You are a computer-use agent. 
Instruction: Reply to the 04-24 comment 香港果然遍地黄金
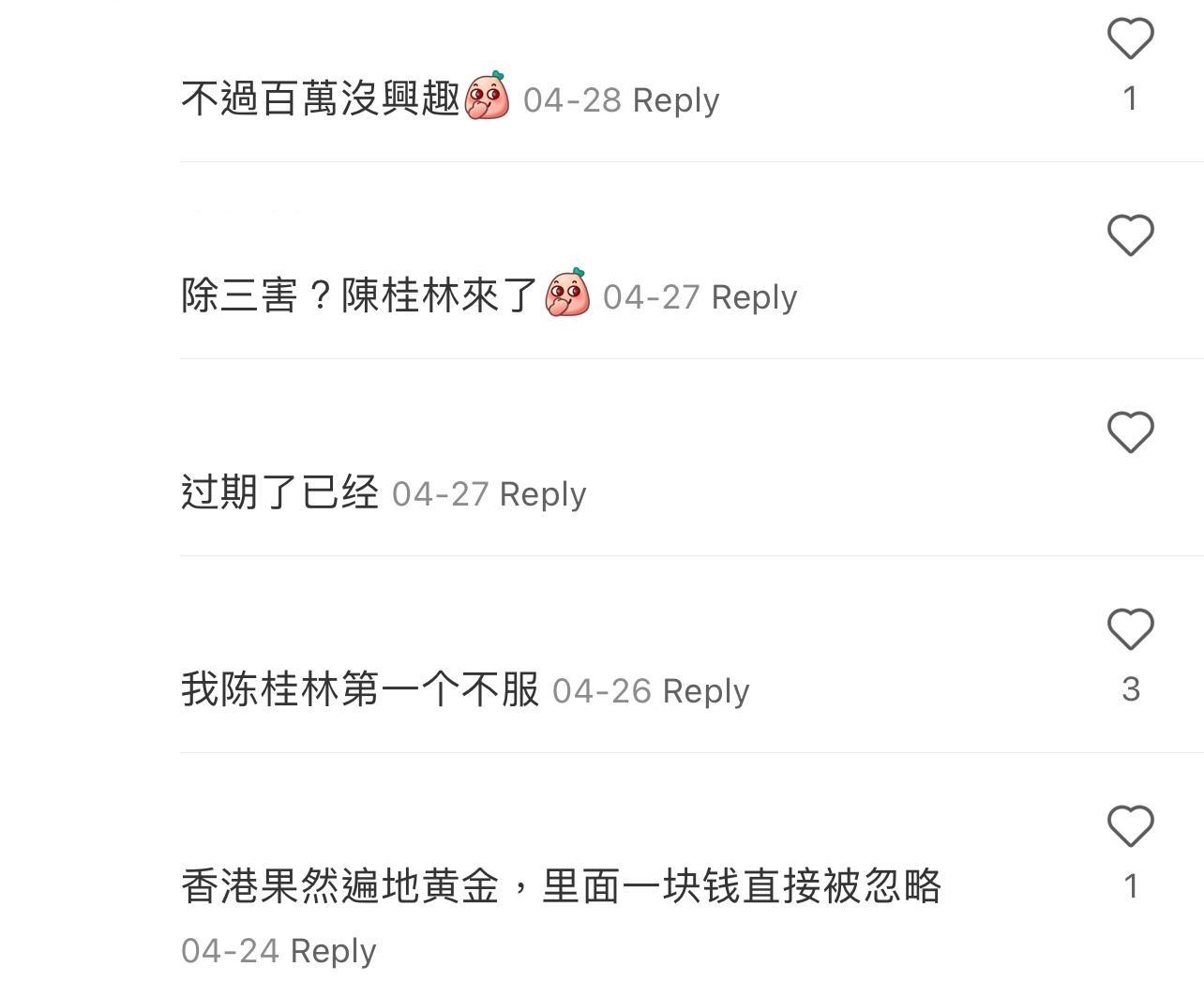click(333, 951)
